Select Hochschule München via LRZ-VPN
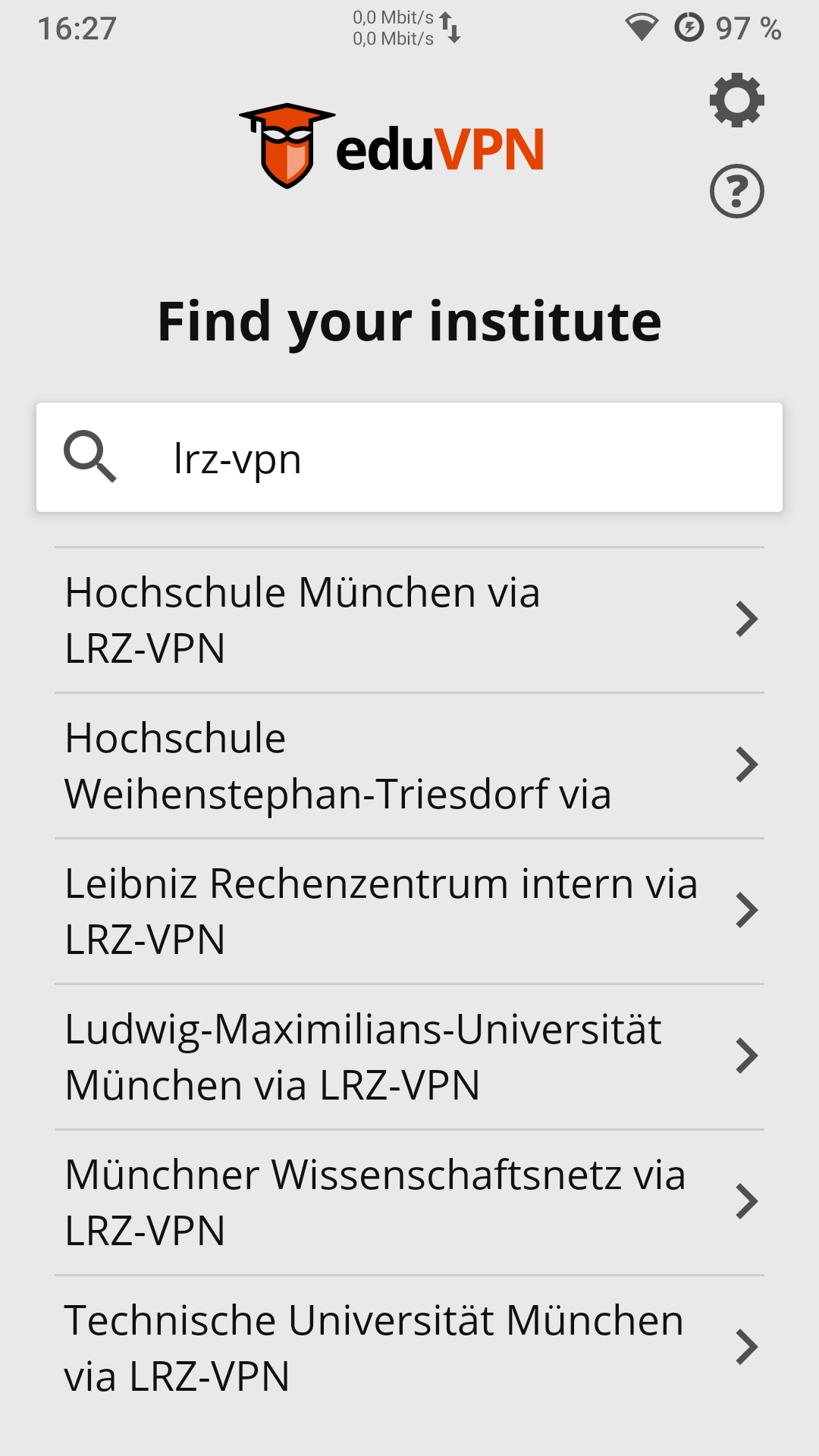 click(409, 620)
